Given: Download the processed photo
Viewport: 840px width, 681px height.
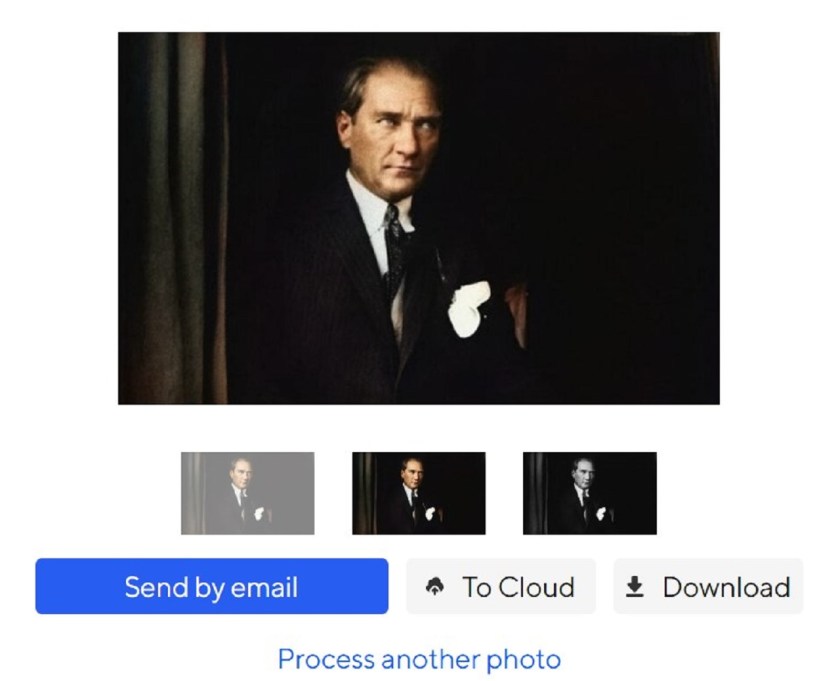Looking at the screenshot, I should 708,587.
